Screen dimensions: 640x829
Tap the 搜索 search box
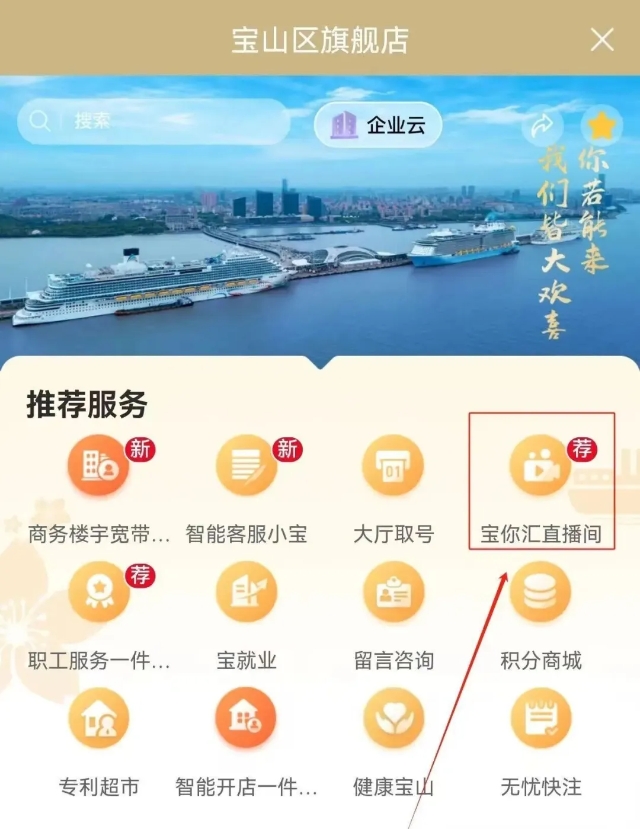pos(155,121)
